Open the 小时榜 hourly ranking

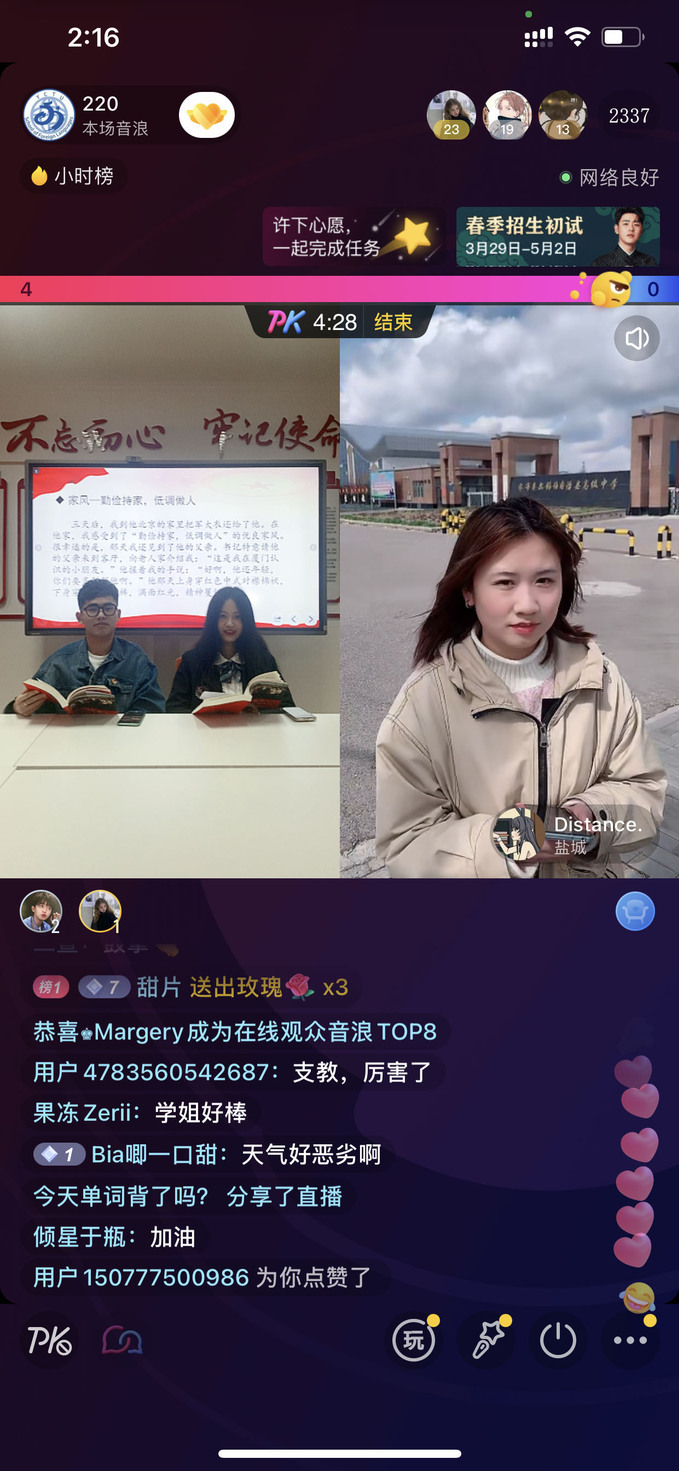[x=73, y=176]
